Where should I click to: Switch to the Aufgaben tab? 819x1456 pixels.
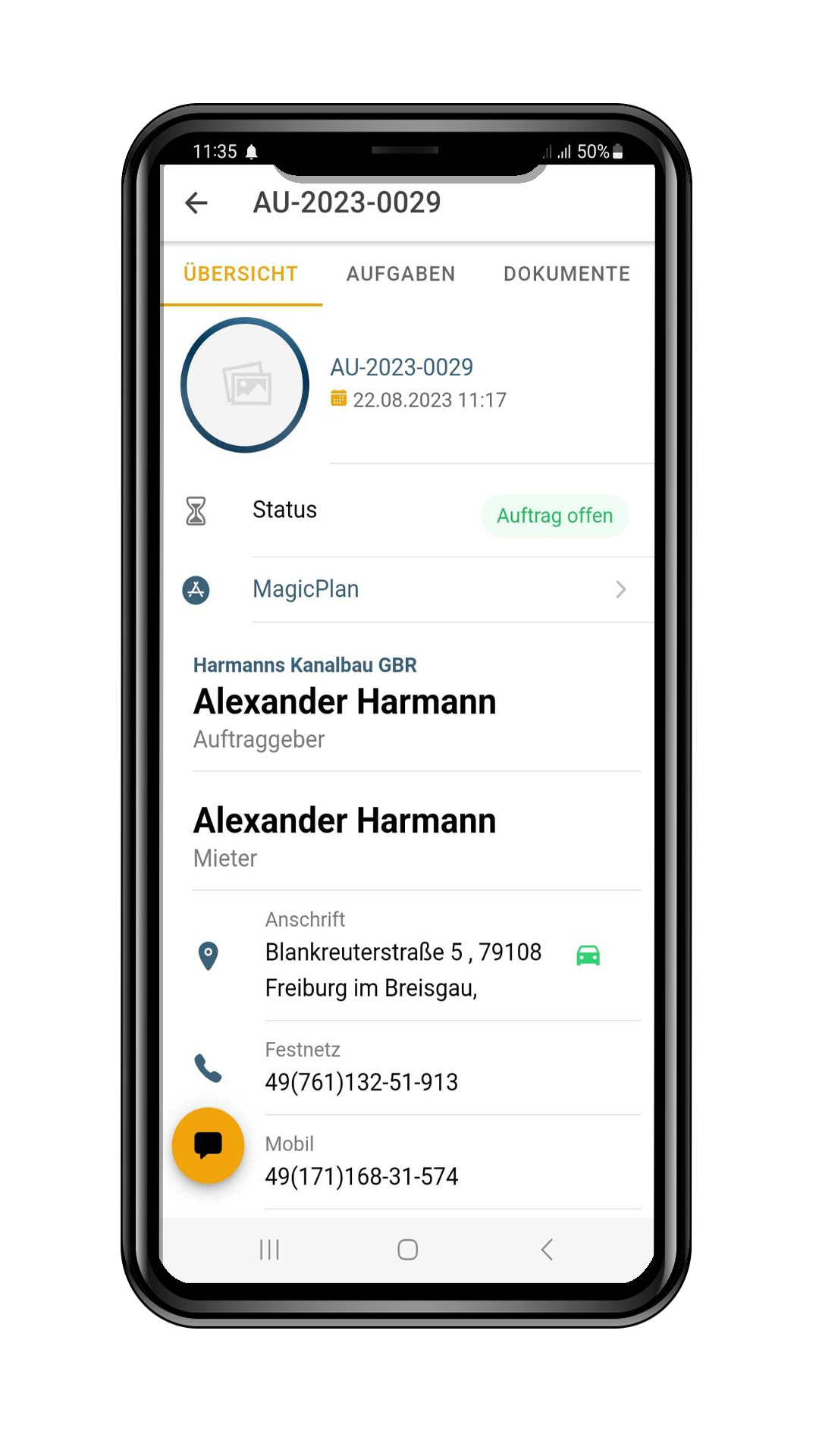400,274
